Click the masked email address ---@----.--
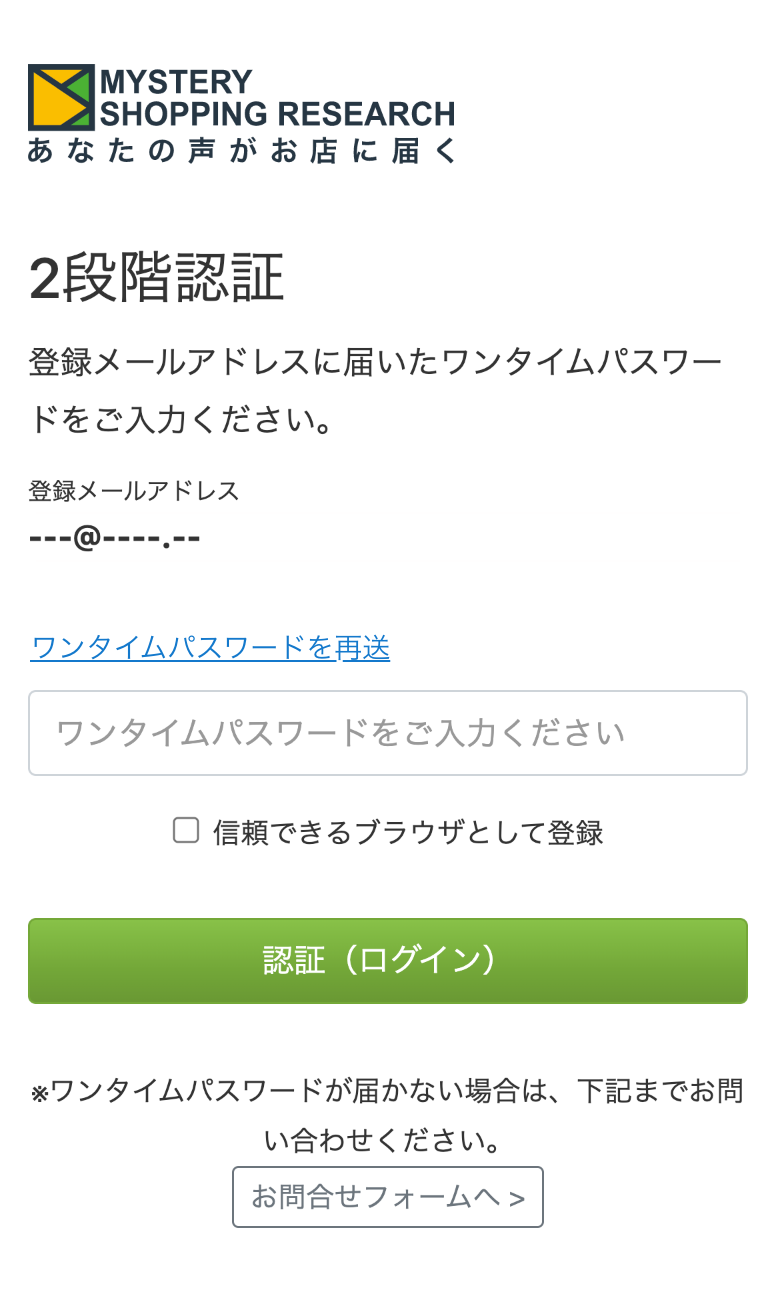The image size is (778, 1310). 114,536
